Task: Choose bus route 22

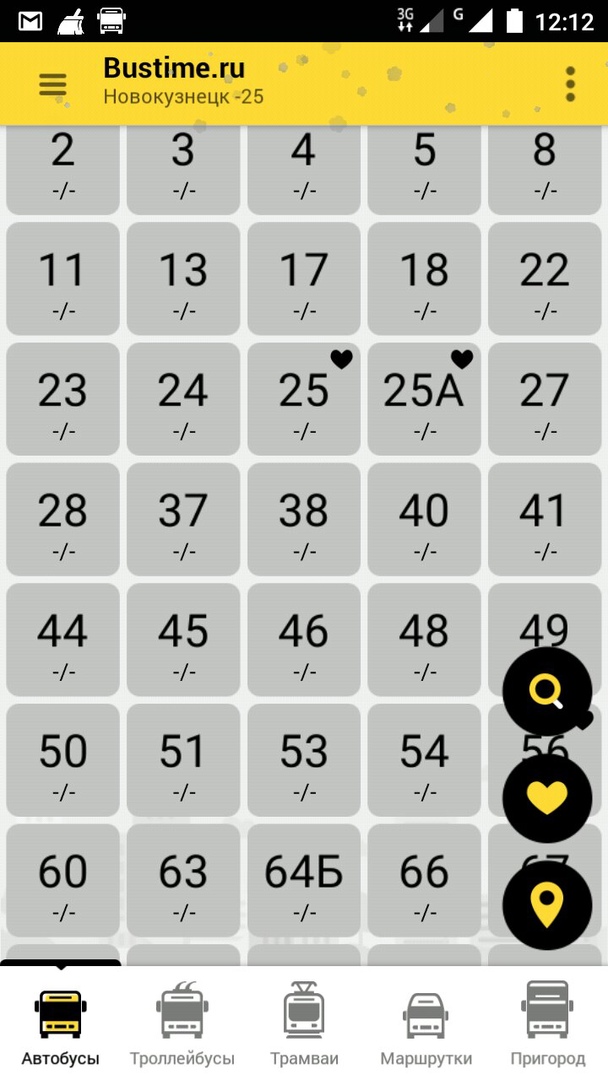Action: 545,279
